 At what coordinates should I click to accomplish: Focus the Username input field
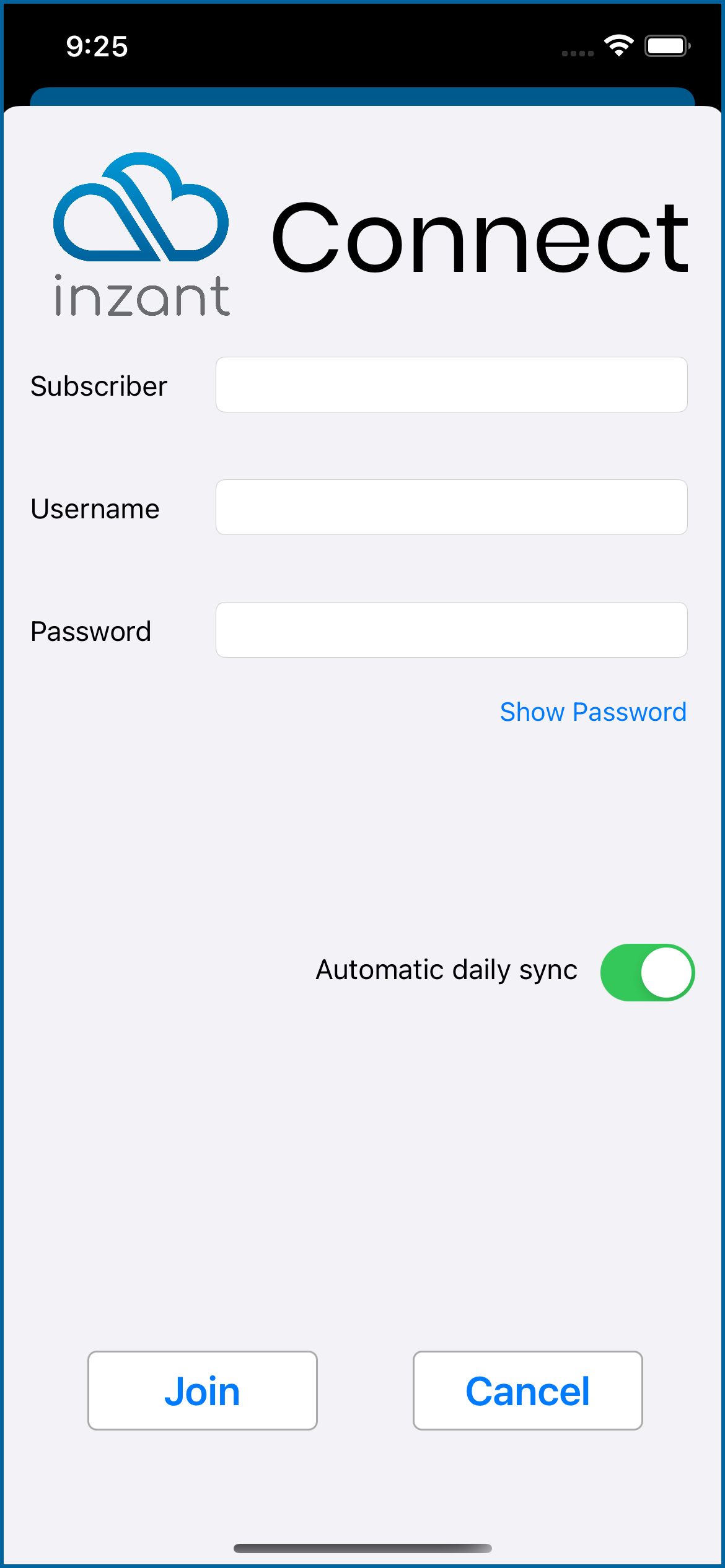[x=451, y=507]
